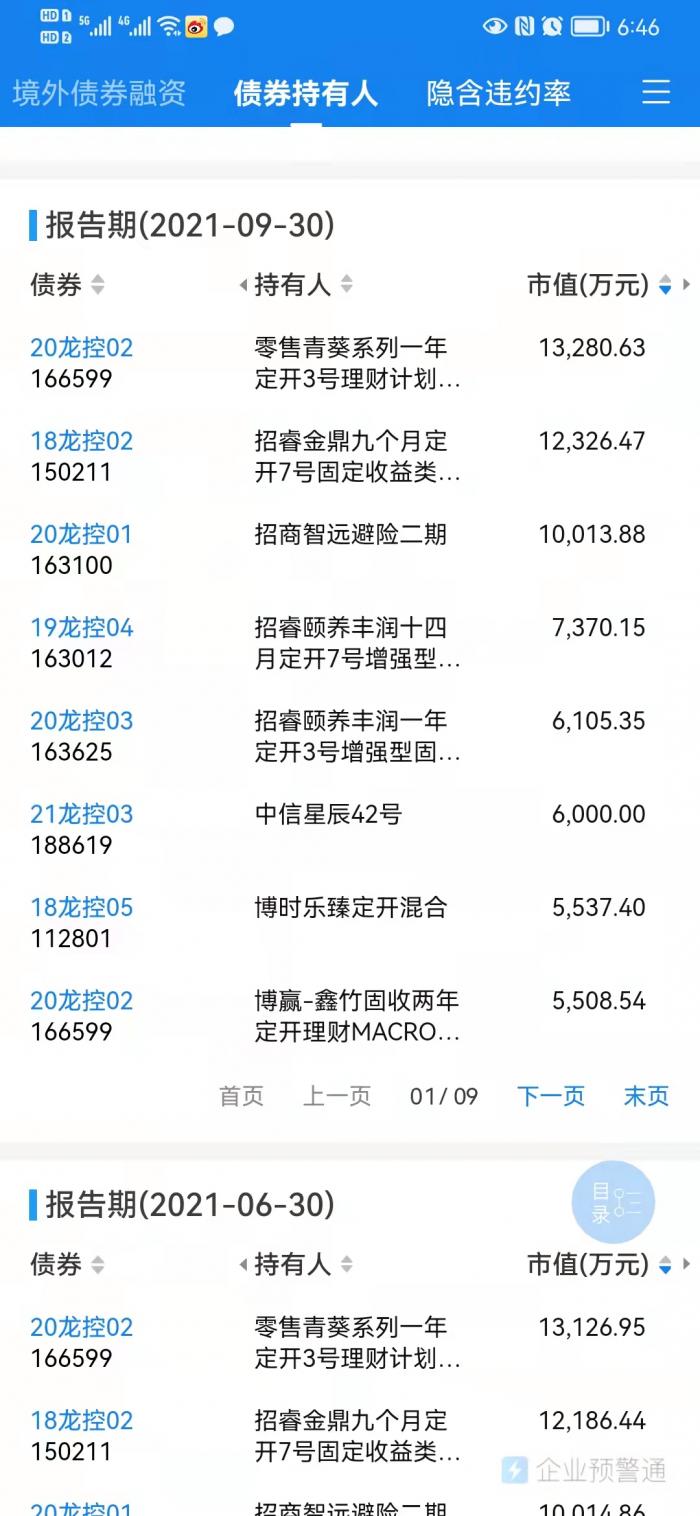Sort the 2021-06-30 table by 市值(万元)
700x1516 pixels.
[x=599, y=1265]
